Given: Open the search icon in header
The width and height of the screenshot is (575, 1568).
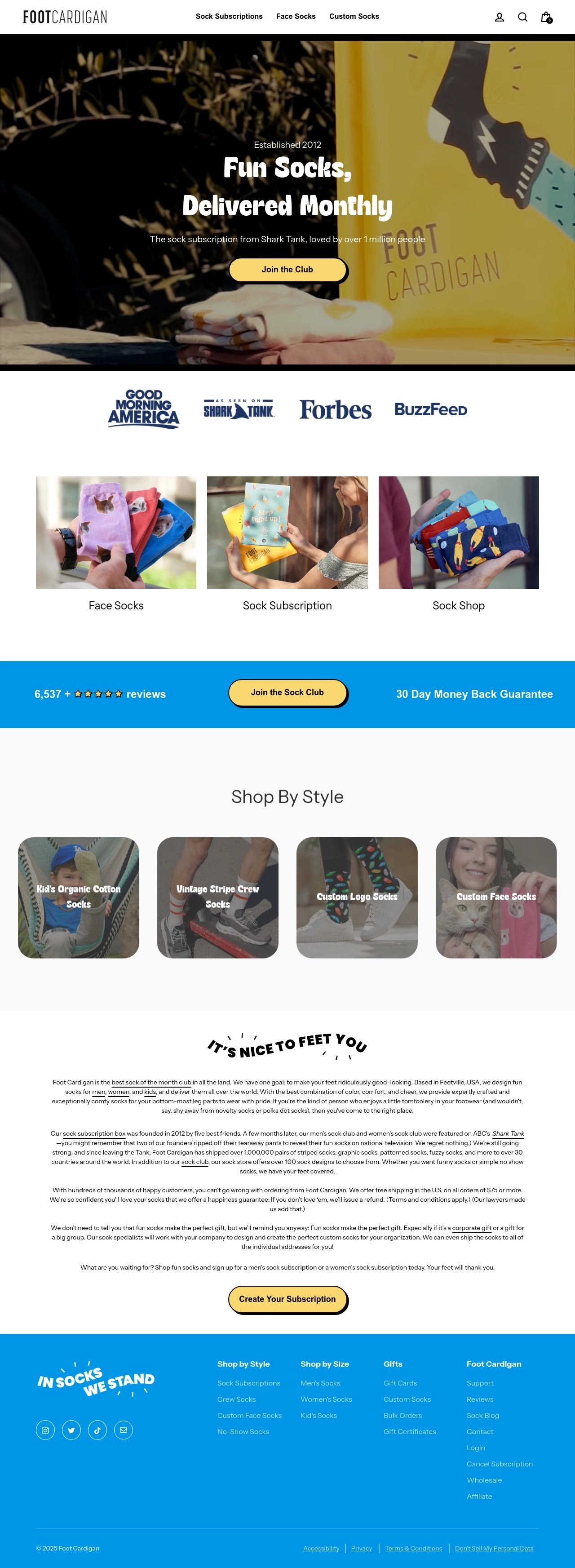Looking at the screenshot, I should point(522,17).
